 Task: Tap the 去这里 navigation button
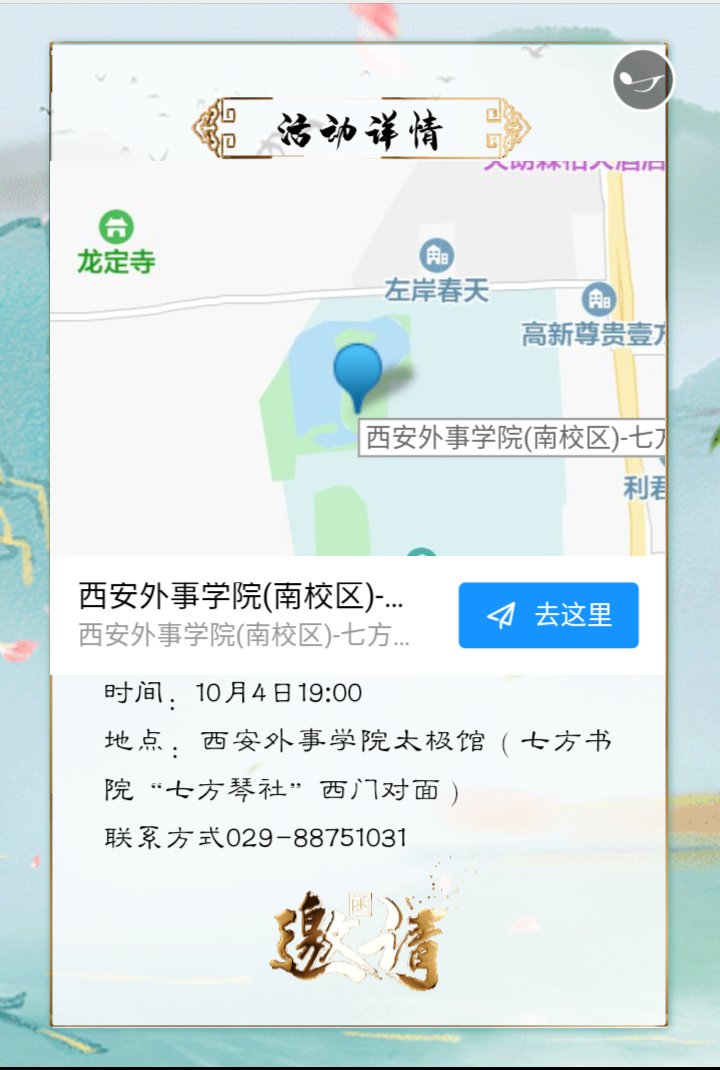(548, 615)
